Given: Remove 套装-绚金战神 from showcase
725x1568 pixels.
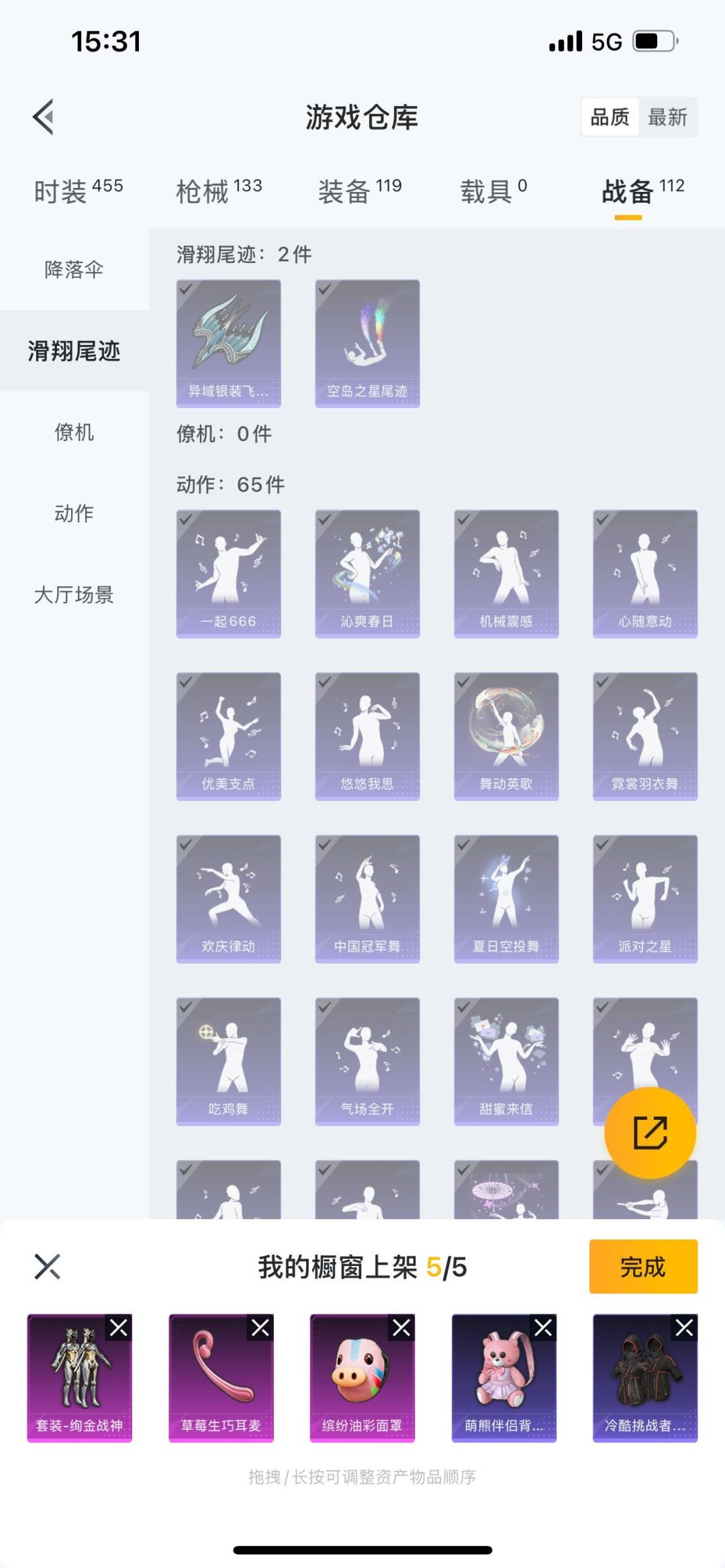Looking at the screenshot, I should [x=119, y=1327].
